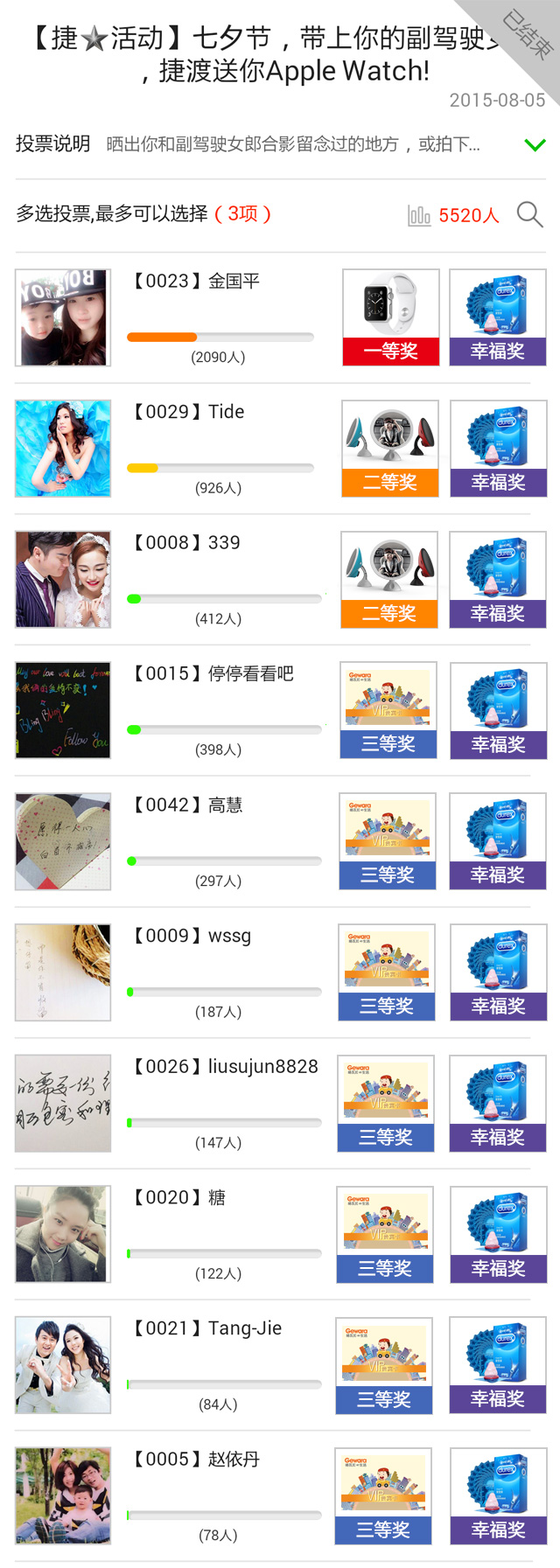
Task: View the 一等奖 Apple Watch prize
Action: tap(390, 317)
